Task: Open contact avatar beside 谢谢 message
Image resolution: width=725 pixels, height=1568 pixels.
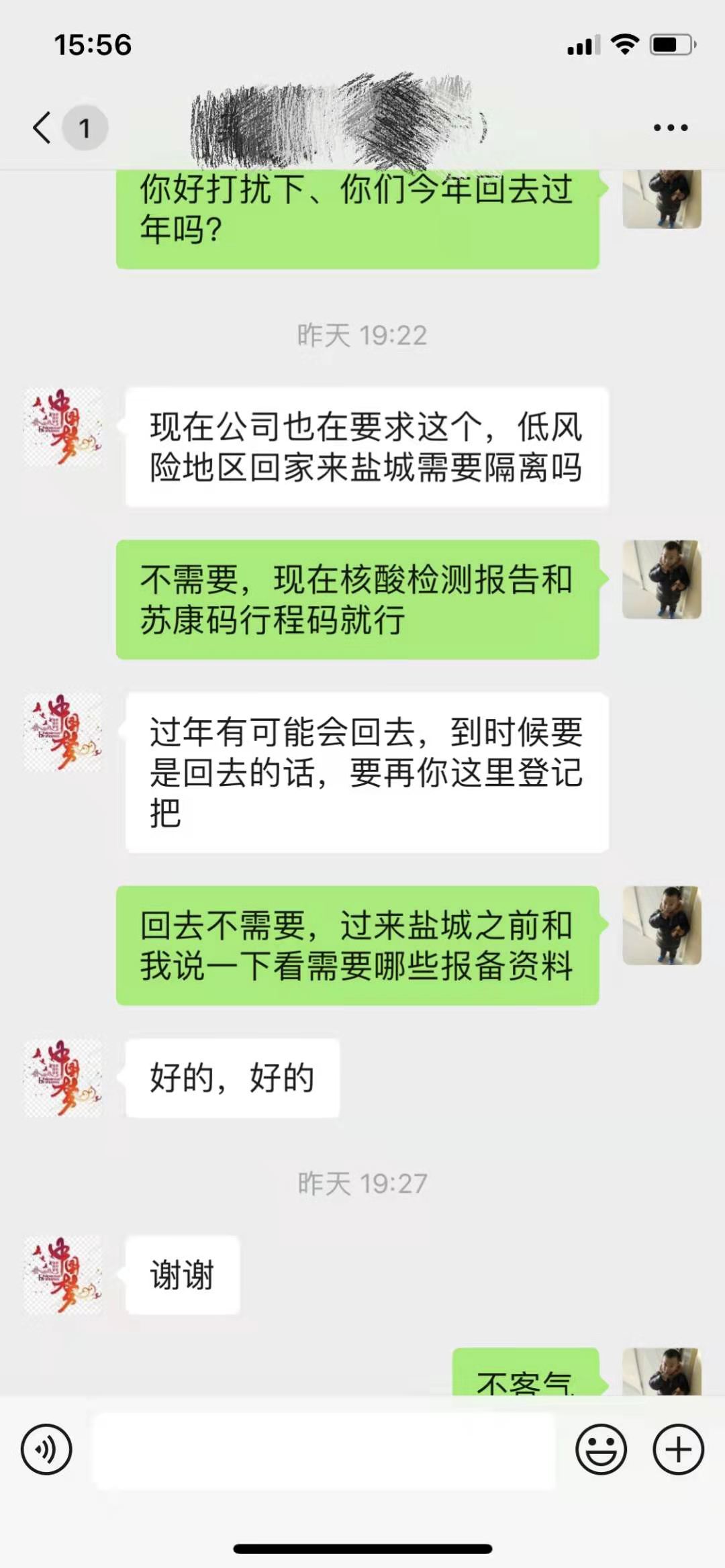Action: pos(63,1275)
